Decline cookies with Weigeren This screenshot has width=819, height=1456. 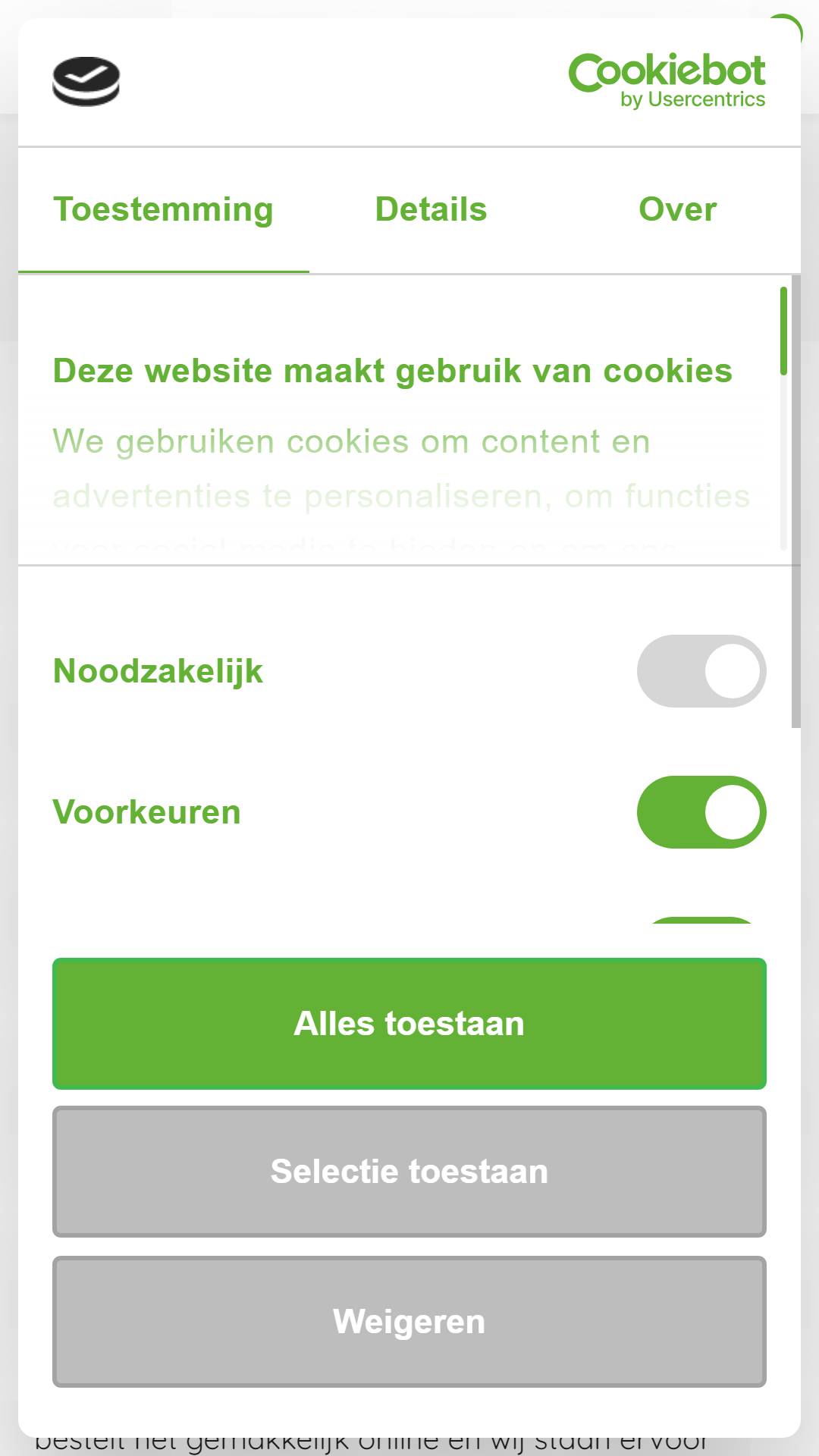409,1322
